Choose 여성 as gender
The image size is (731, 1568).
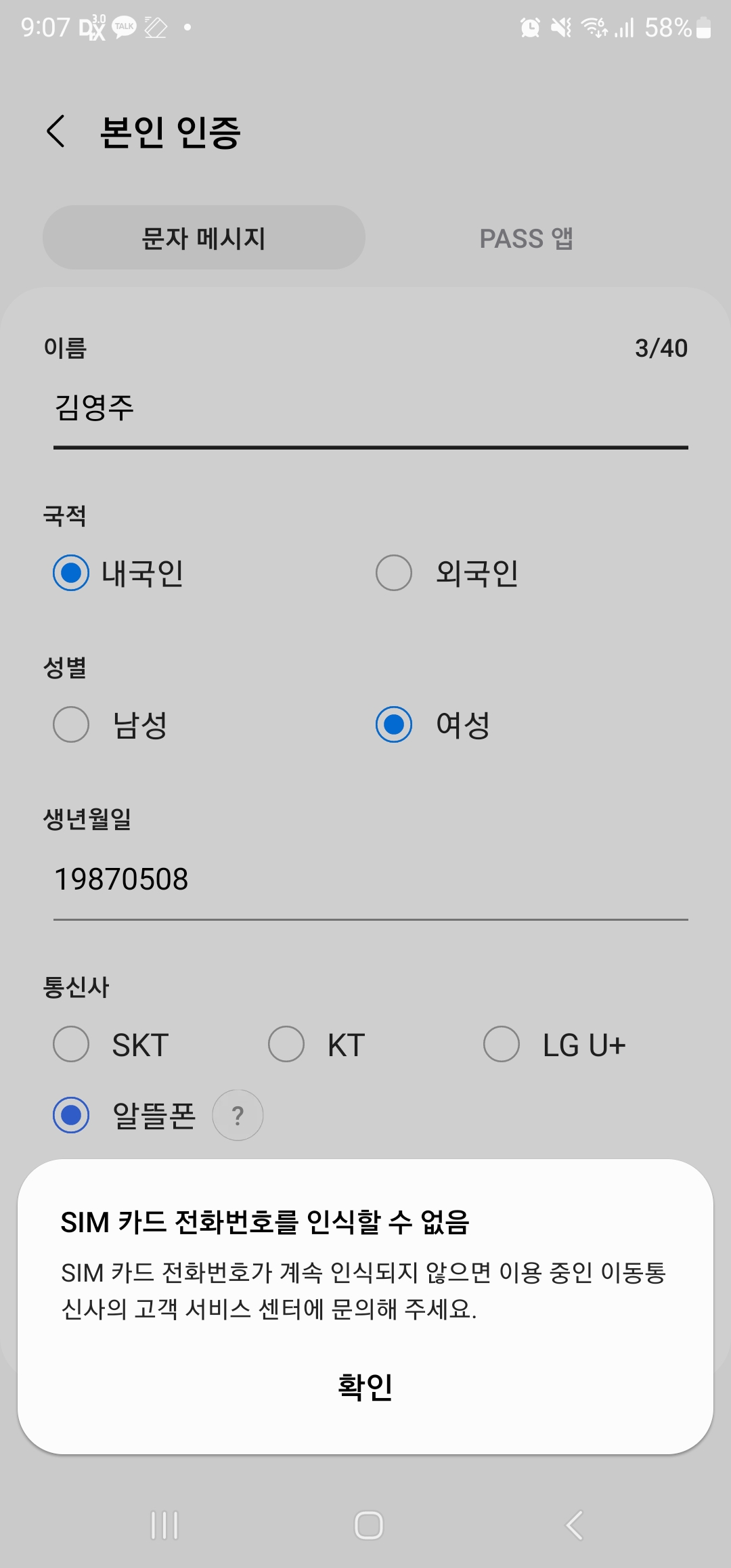(433, 724)
